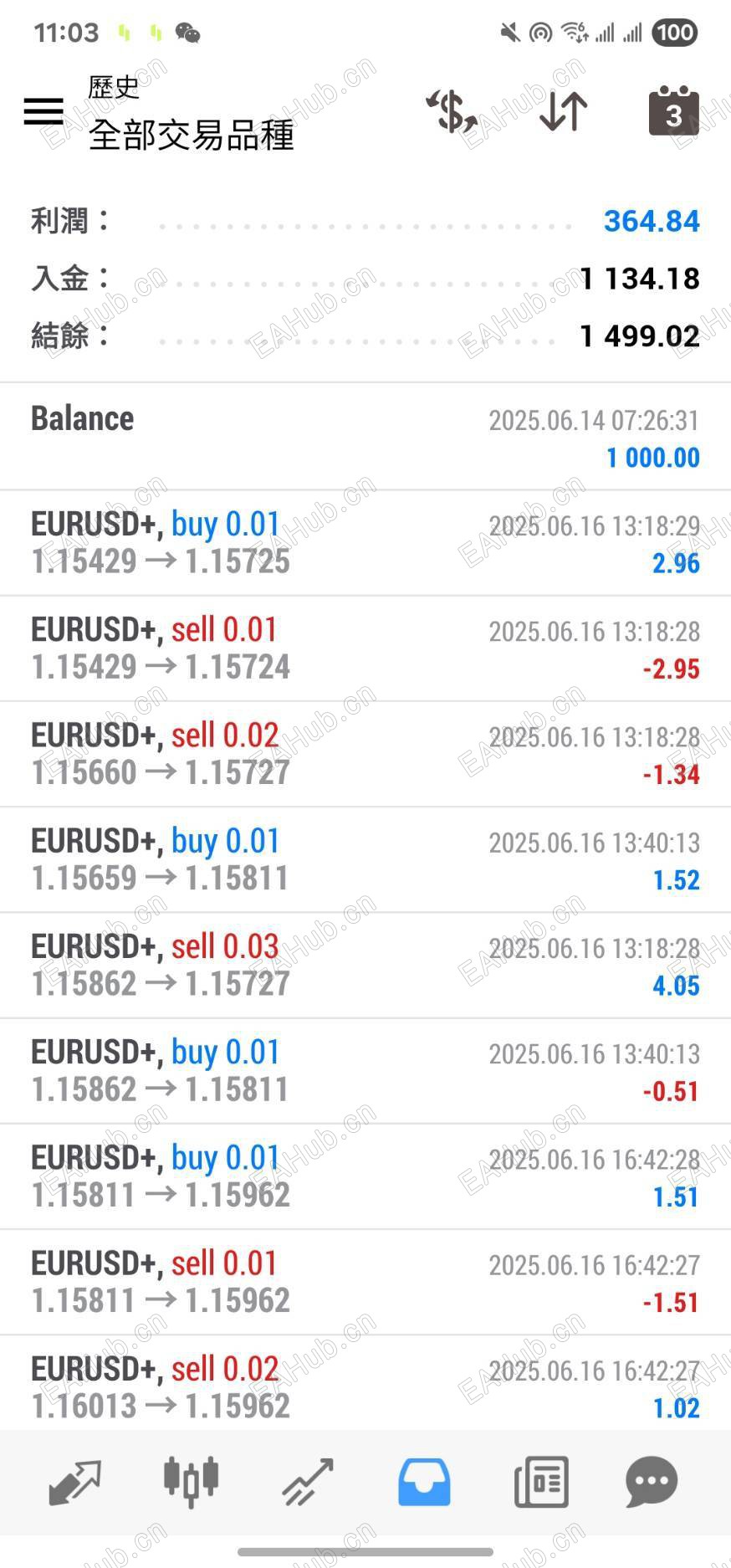Open the symbol filter dollar icon
The height and width of the screenshot is (1568, 731).
tap(452, 112)
